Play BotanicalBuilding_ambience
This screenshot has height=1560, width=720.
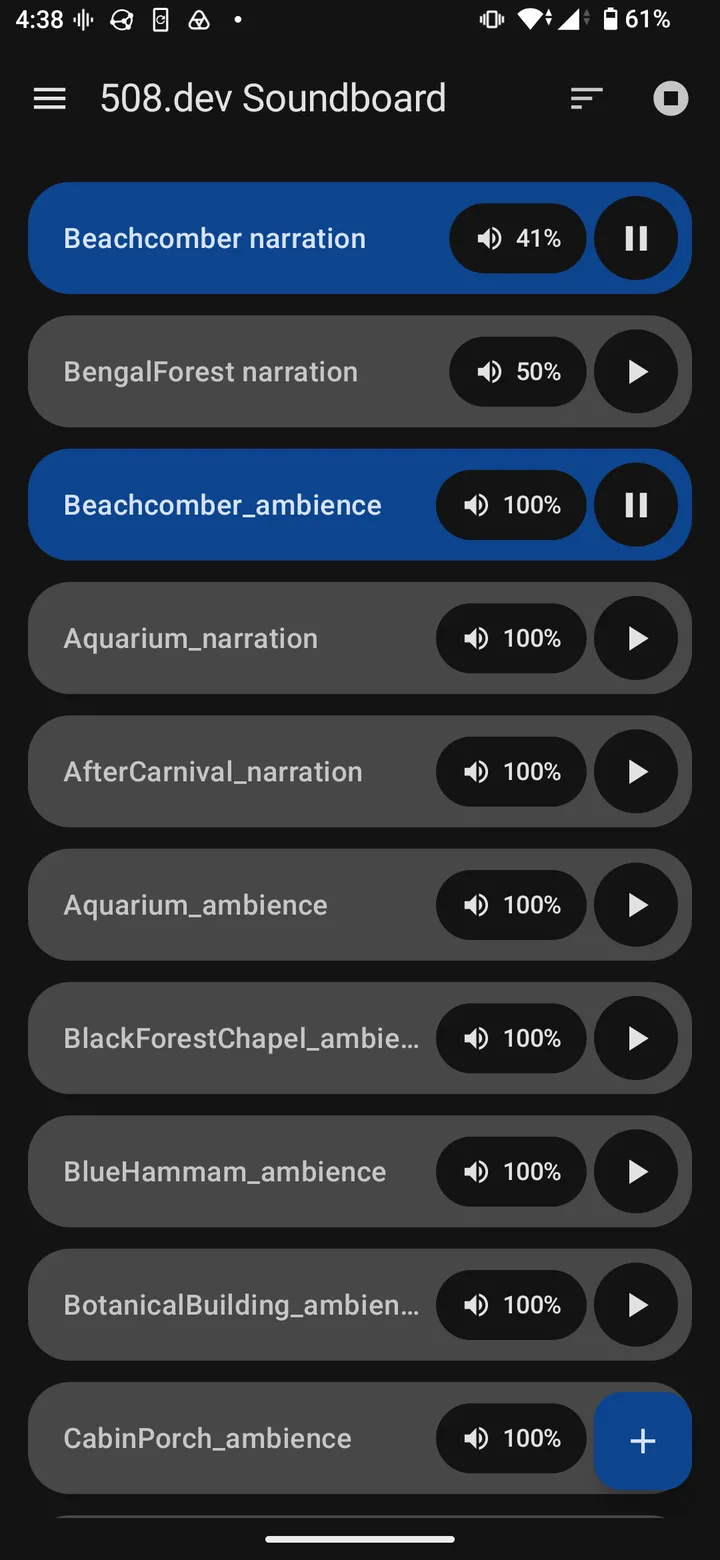coord(636,1305)
